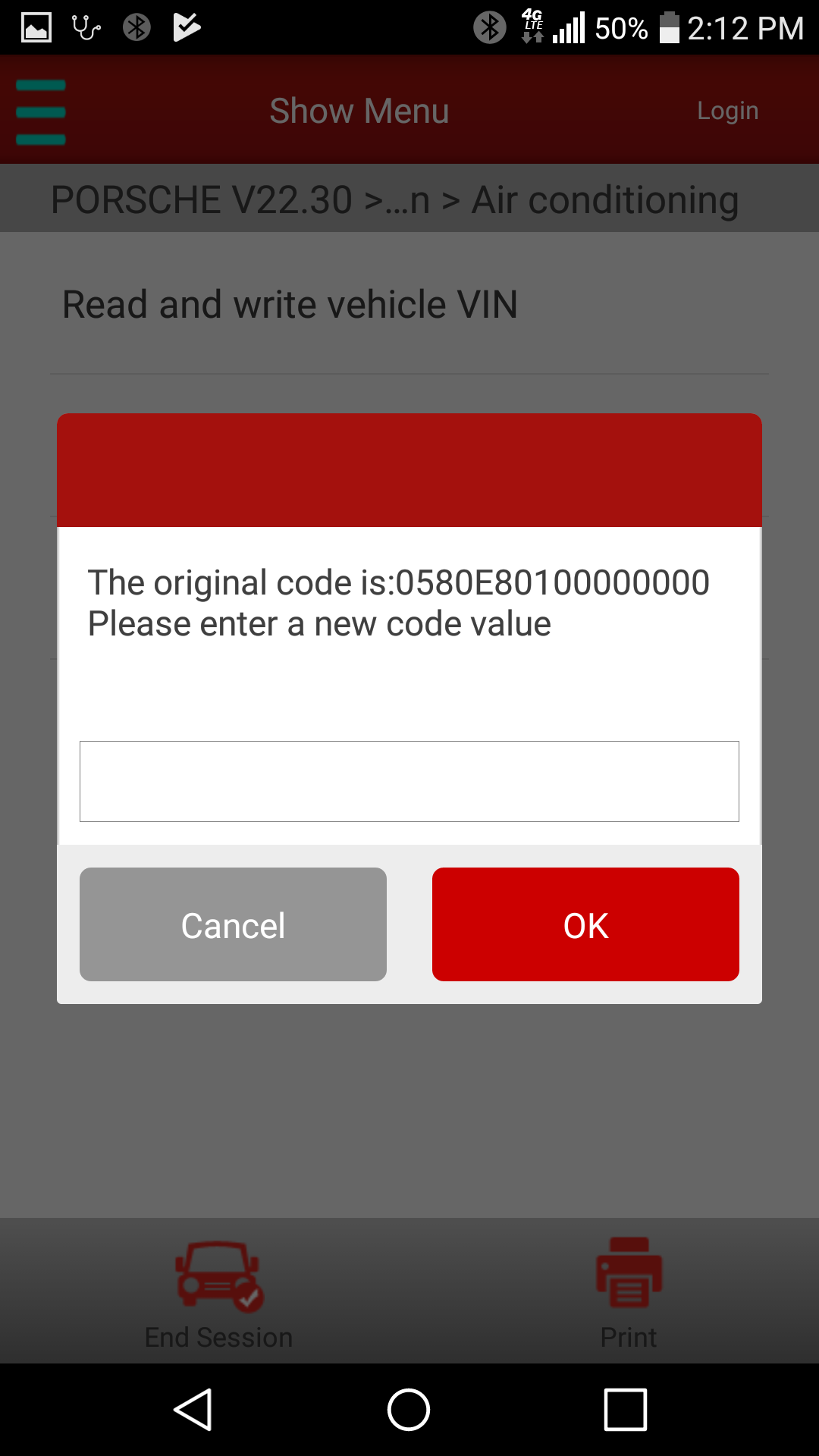Go back using the system back button
This screenshot has height=1456, width=819.
(x=193, y=1410)
